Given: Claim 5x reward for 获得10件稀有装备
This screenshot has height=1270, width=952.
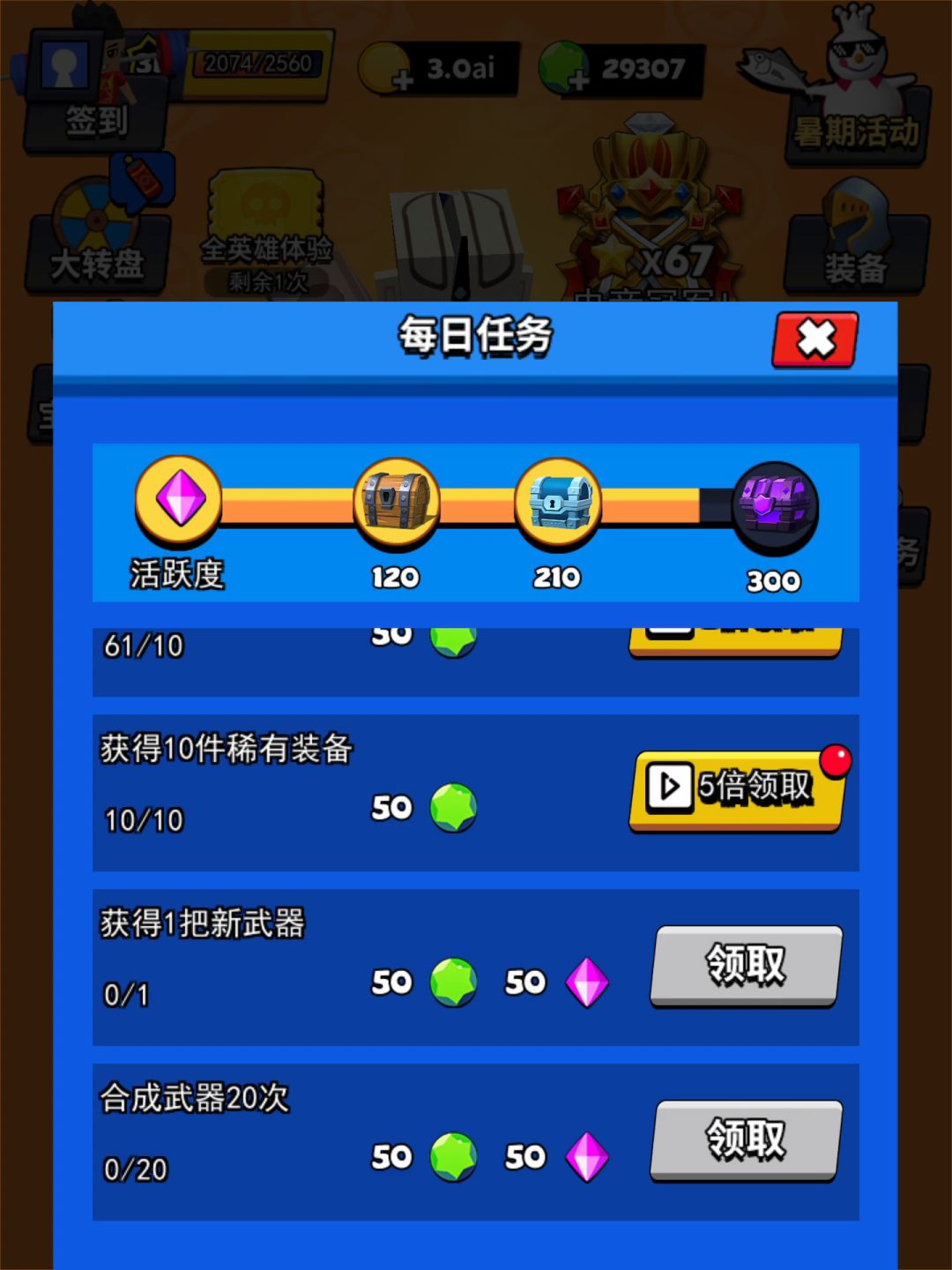Looking at the screenshot, I should [736, 789].
